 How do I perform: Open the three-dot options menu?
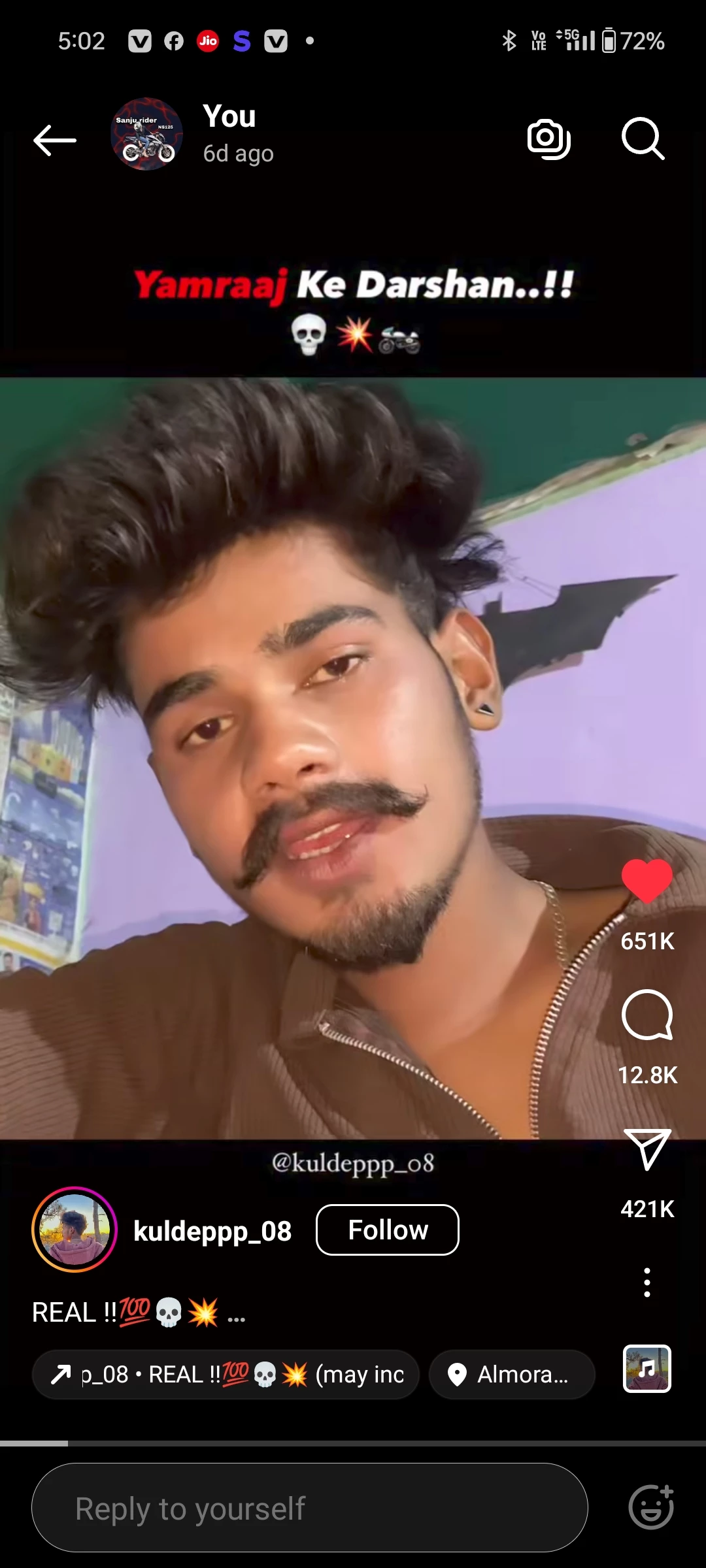(x=647, y=1282)
